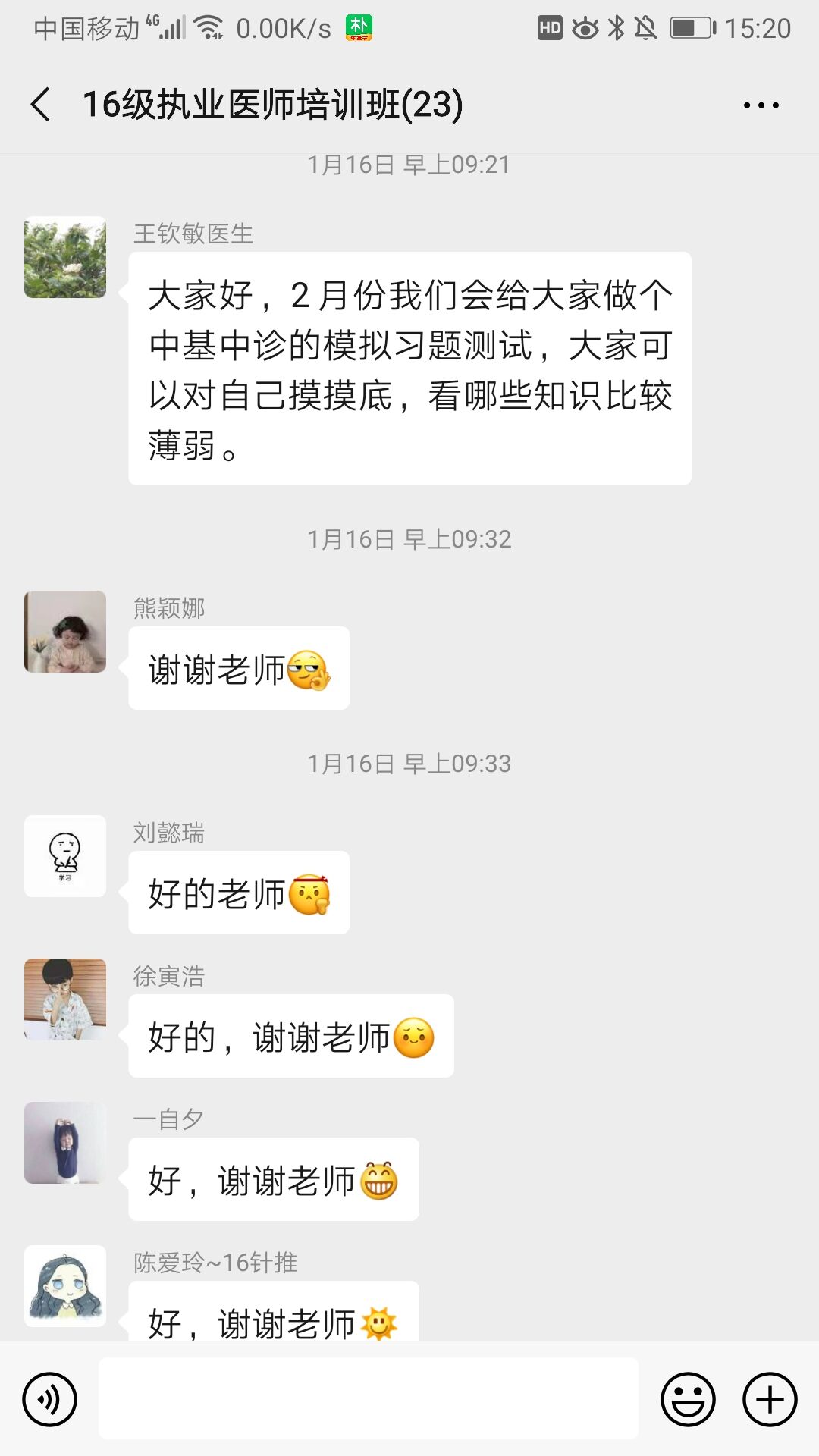View 徐寅浩's profile avatar

(x=65, y=999)
